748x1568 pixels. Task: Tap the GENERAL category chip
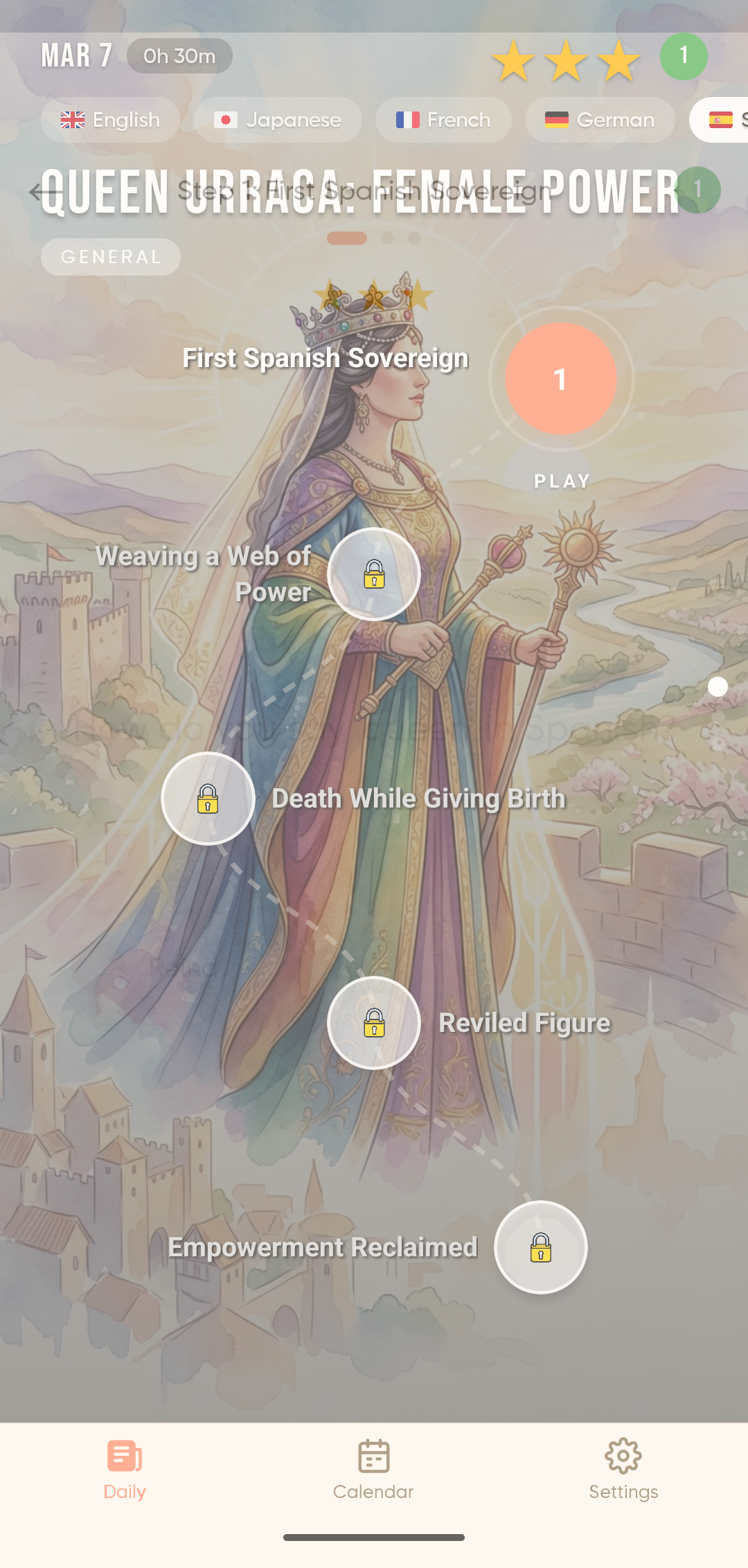(111, 257)
